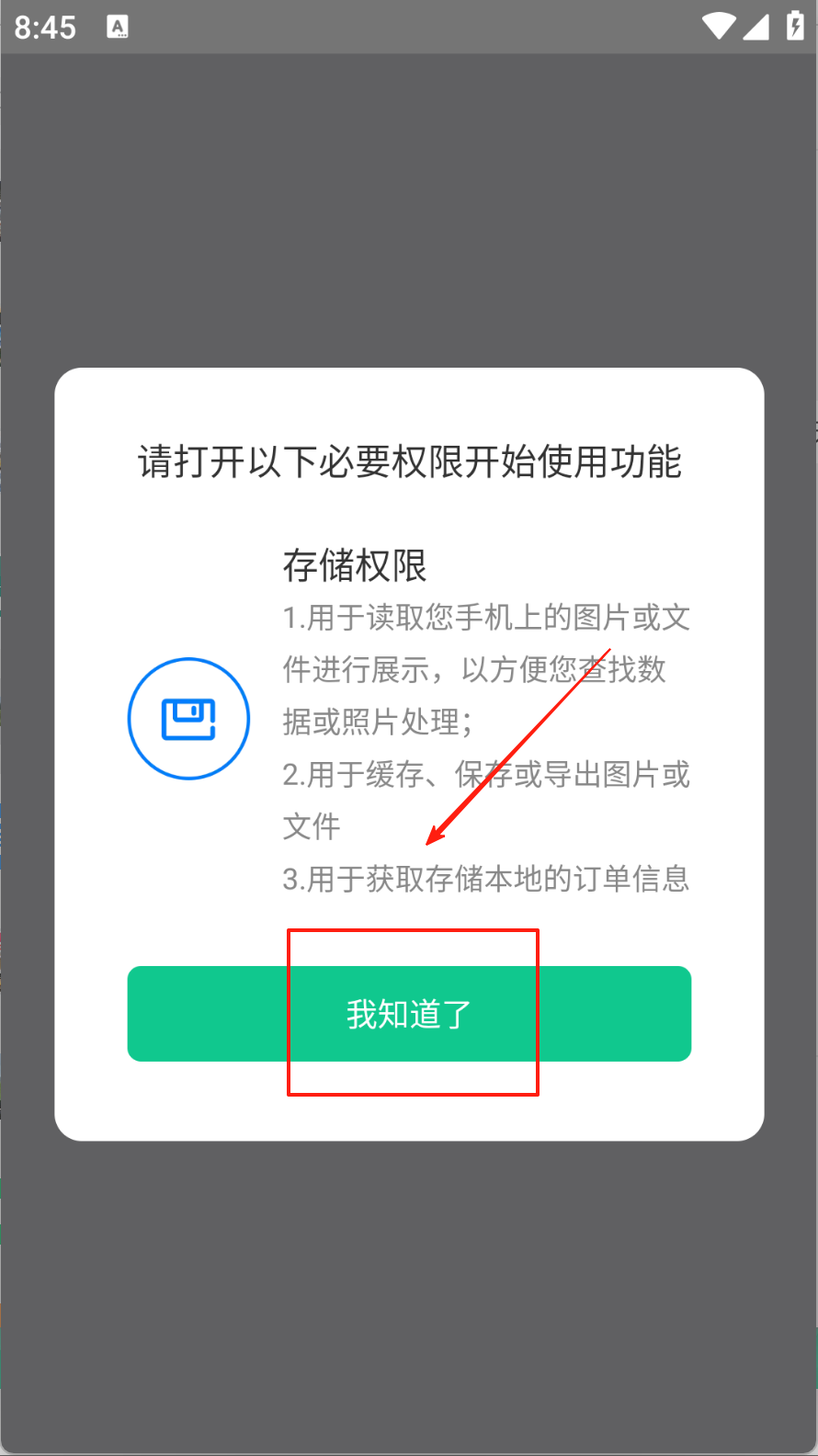Tap the 我知道了 button
The image size is (818, 1456).
[409, 1014]
